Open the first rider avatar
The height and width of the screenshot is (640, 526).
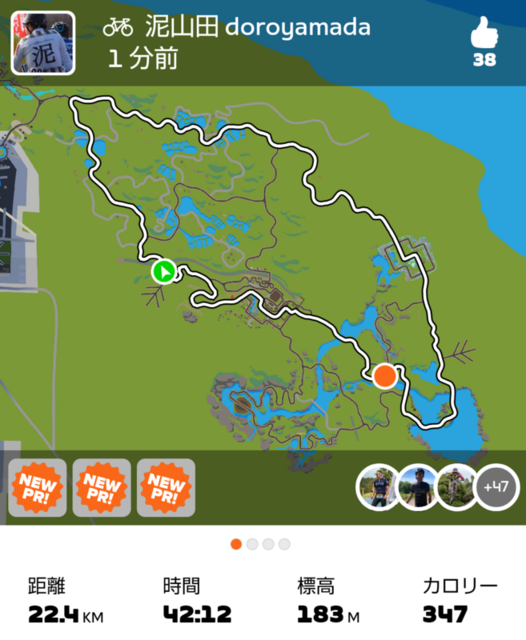click(378, 487)
